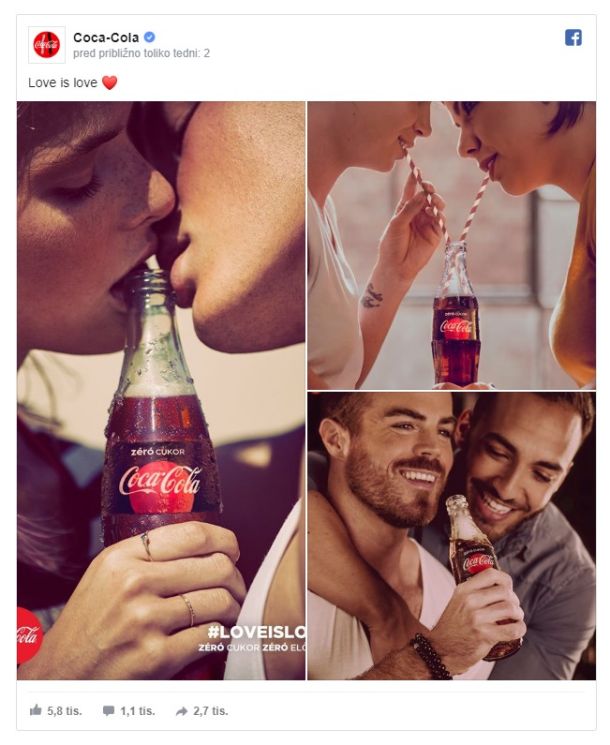Open the post's 1,1 tis. comments
This screenshot has height=745, width=610.
click(x=129, y=711)
